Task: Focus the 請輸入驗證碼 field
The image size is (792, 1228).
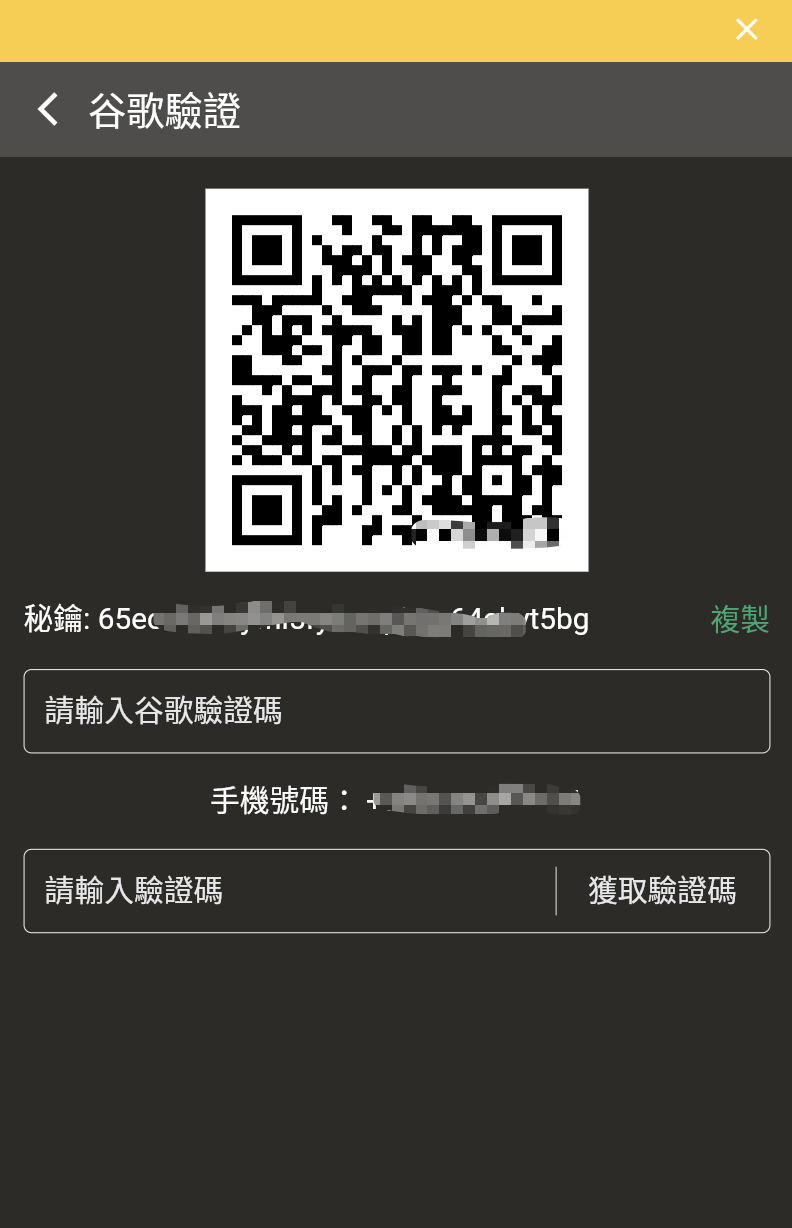Action: tap(290, 891)
